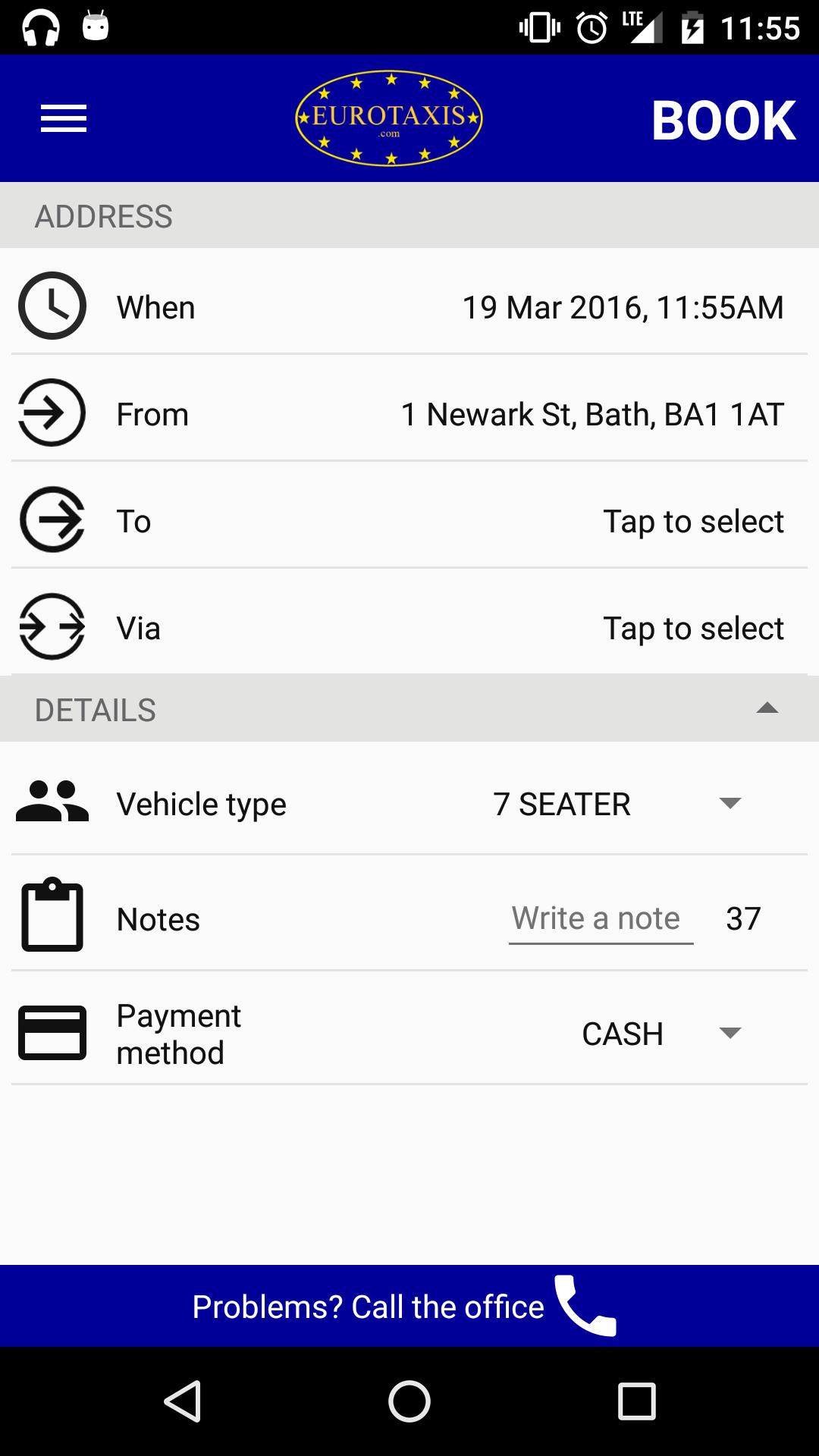Tap Problems? Call the office
Screen dimensions: 819x1456
[369, 1306]
